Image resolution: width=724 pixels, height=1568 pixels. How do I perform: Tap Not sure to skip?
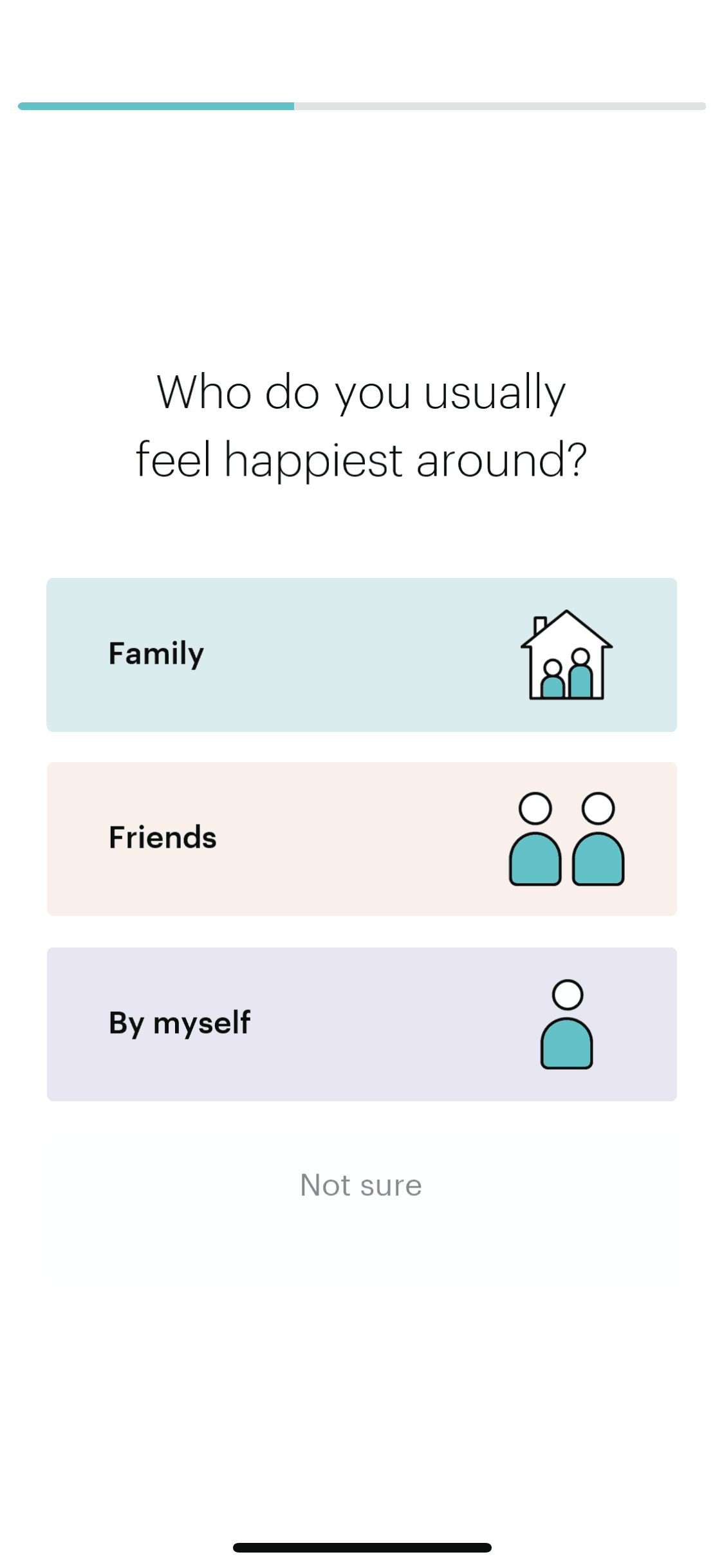click(361, 1185)
